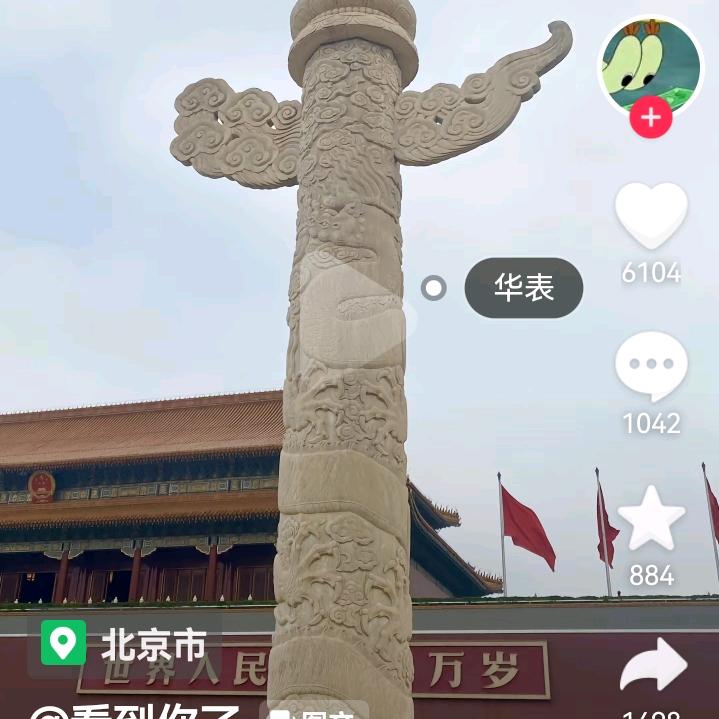Open the comments bubble

651,366
